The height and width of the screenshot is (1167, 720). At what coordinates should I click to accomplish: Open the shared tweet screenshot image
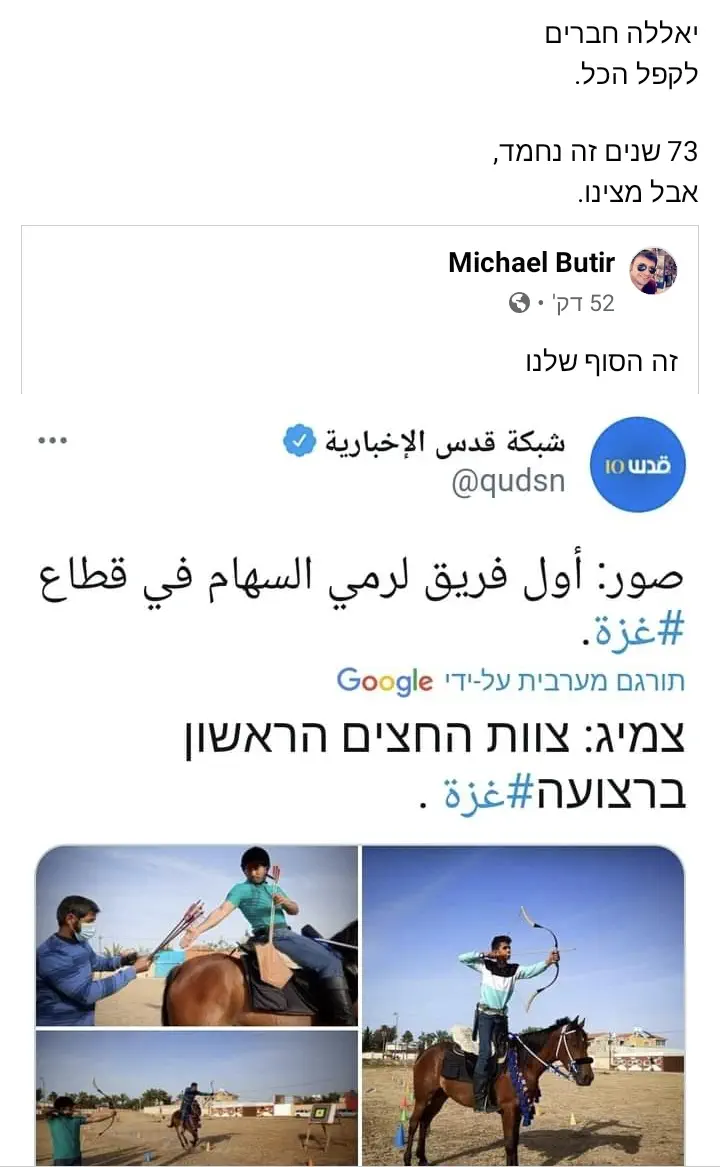coord(360,780)
